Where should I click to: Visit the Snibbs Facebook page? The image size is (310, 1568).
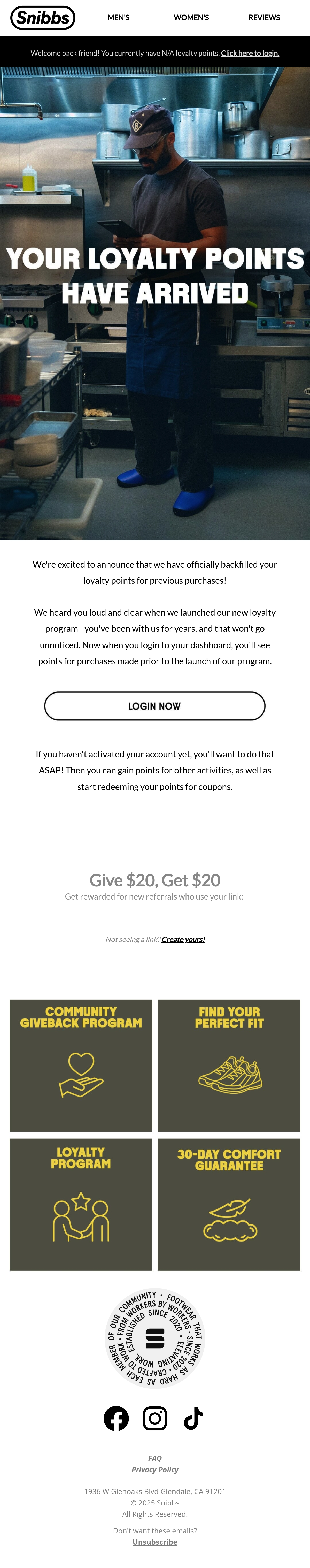pyautogui.click(x=116, y=1418)
